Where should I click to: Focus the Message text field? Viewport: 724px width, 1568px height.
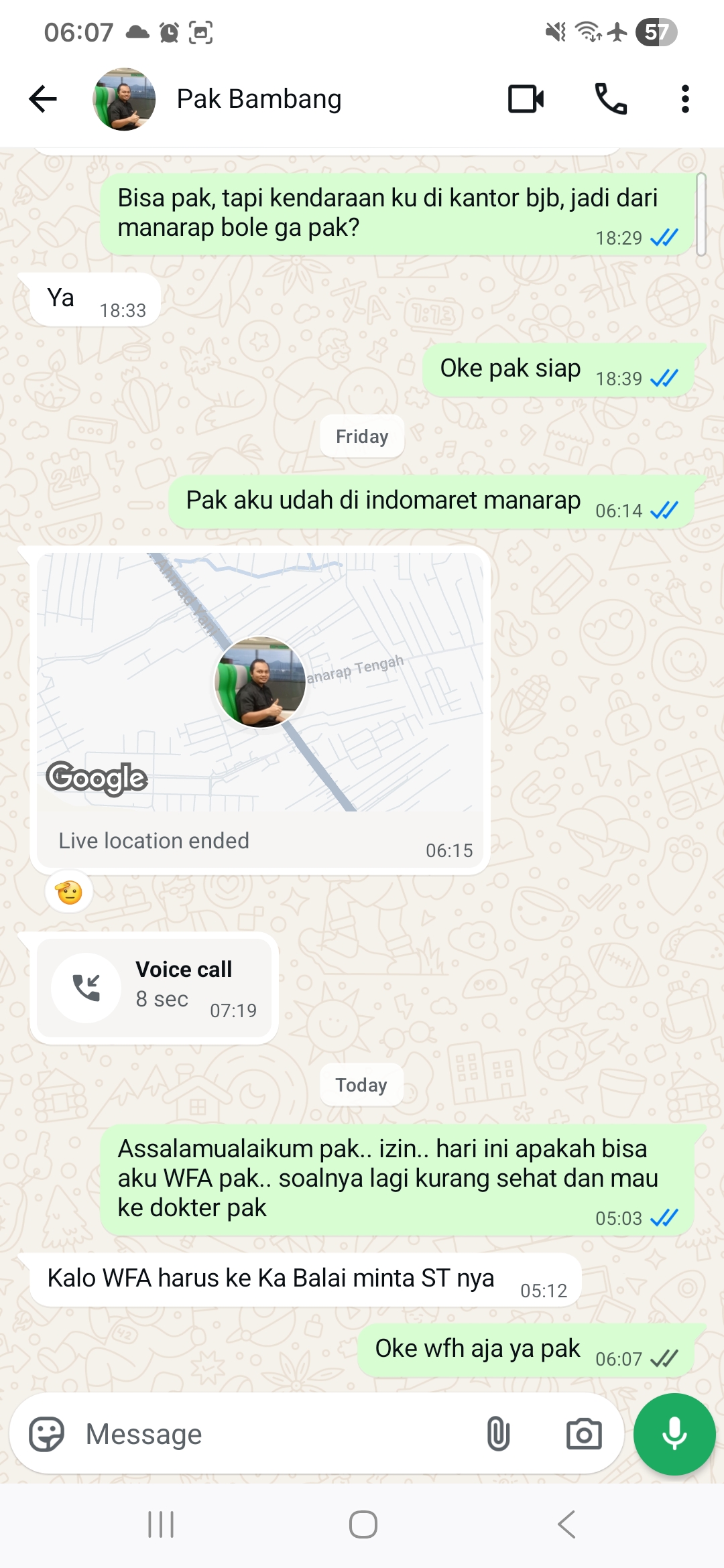tap(268, 1434)
